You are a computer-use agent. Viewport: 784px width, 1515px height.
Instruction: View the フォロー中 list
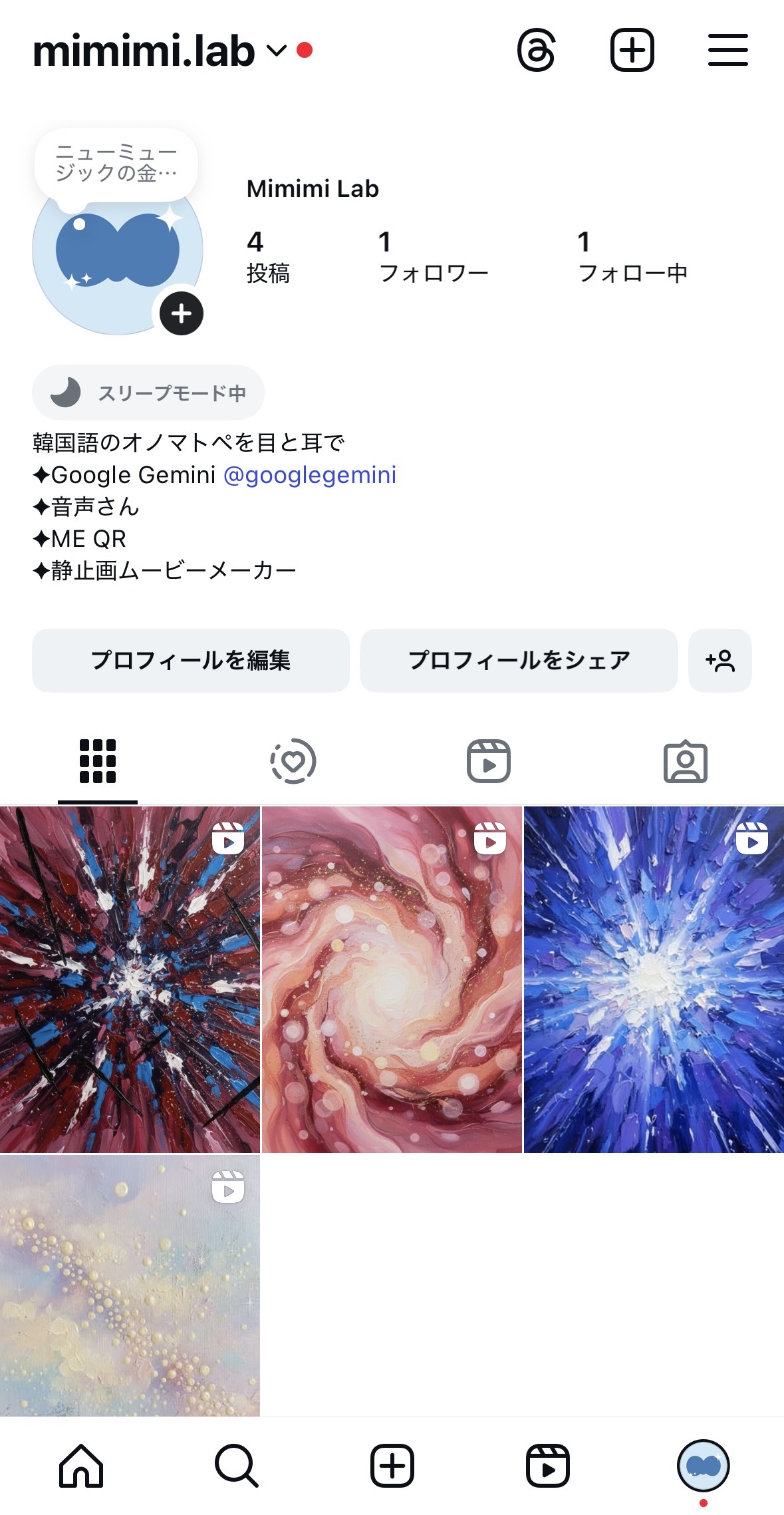(x=632, y=257)
